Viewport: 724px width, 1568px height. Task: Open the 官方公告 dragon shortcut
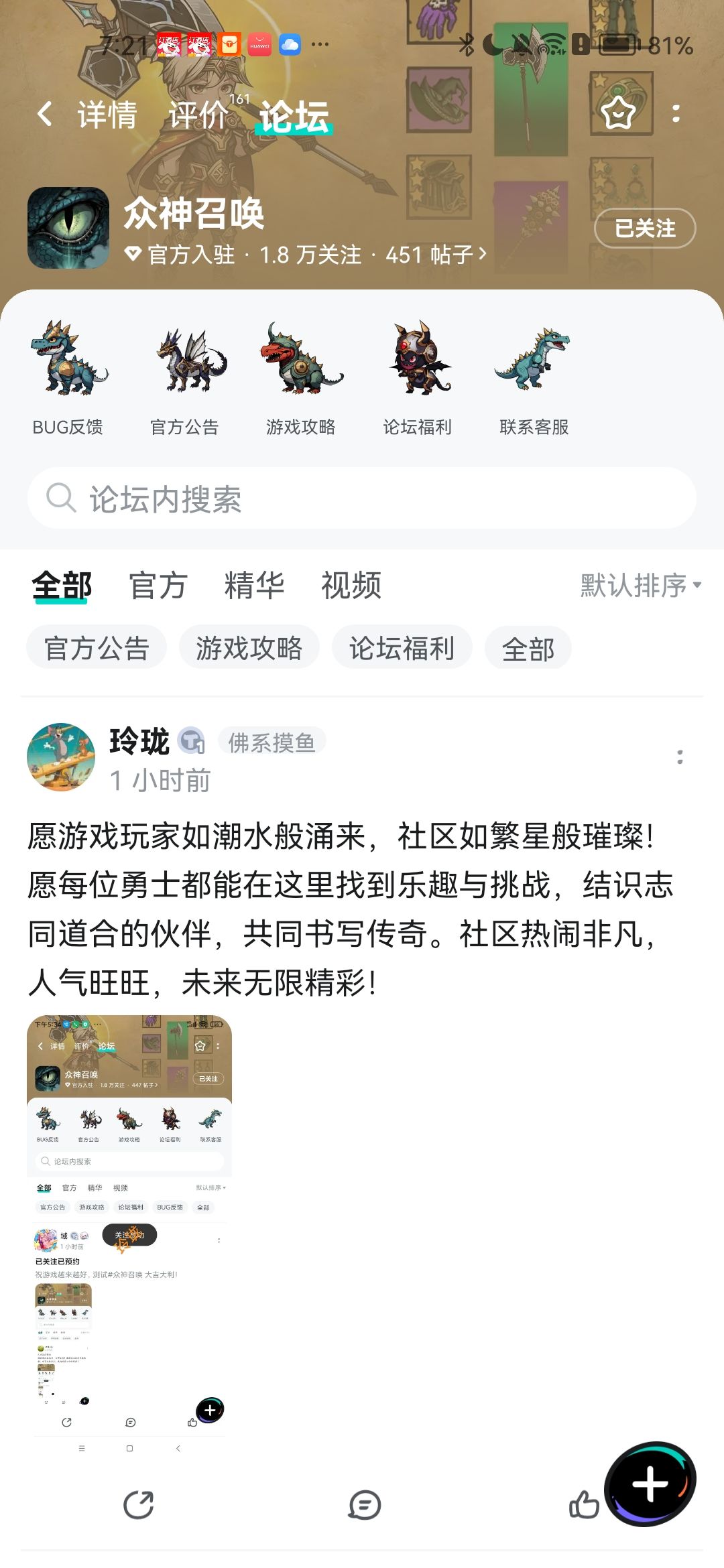coord(184,379)
